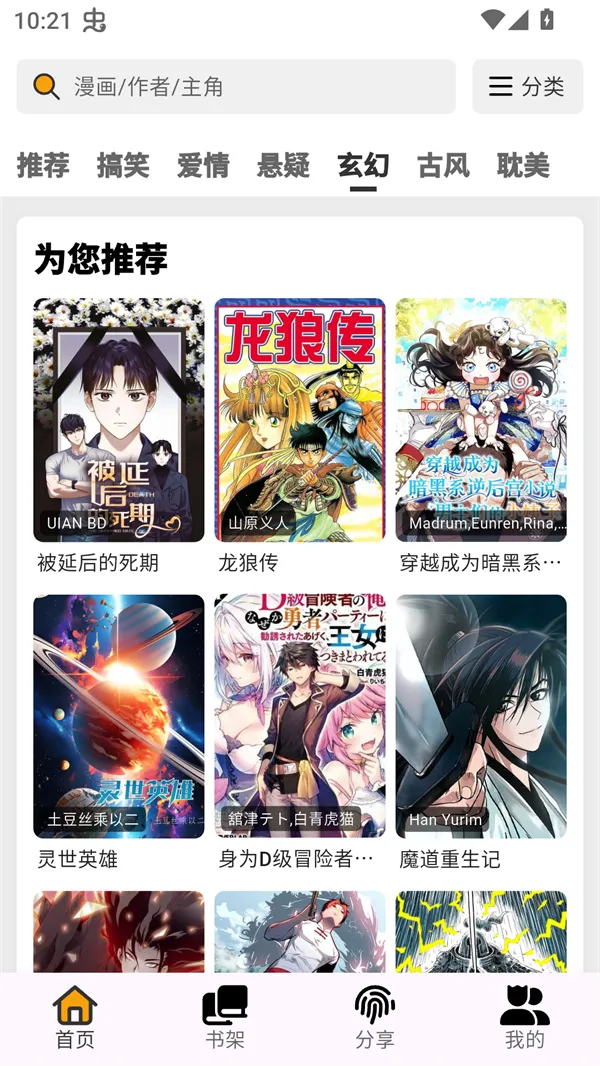Switch to the 搞笑 tab

pyautogui.click(x=123, y=165)
